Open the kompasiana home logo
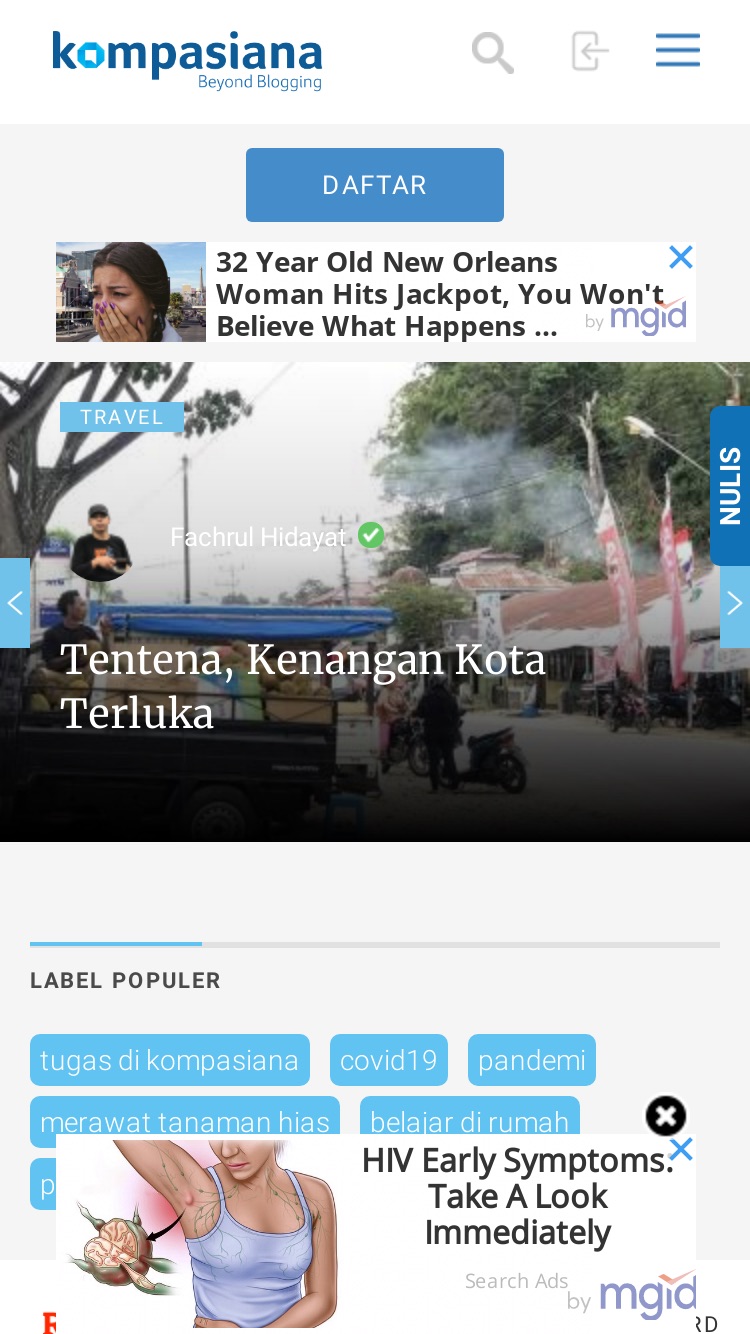The height and width of the screenshot is (1334, 750). pyautogui.click(x=188, y=60)
